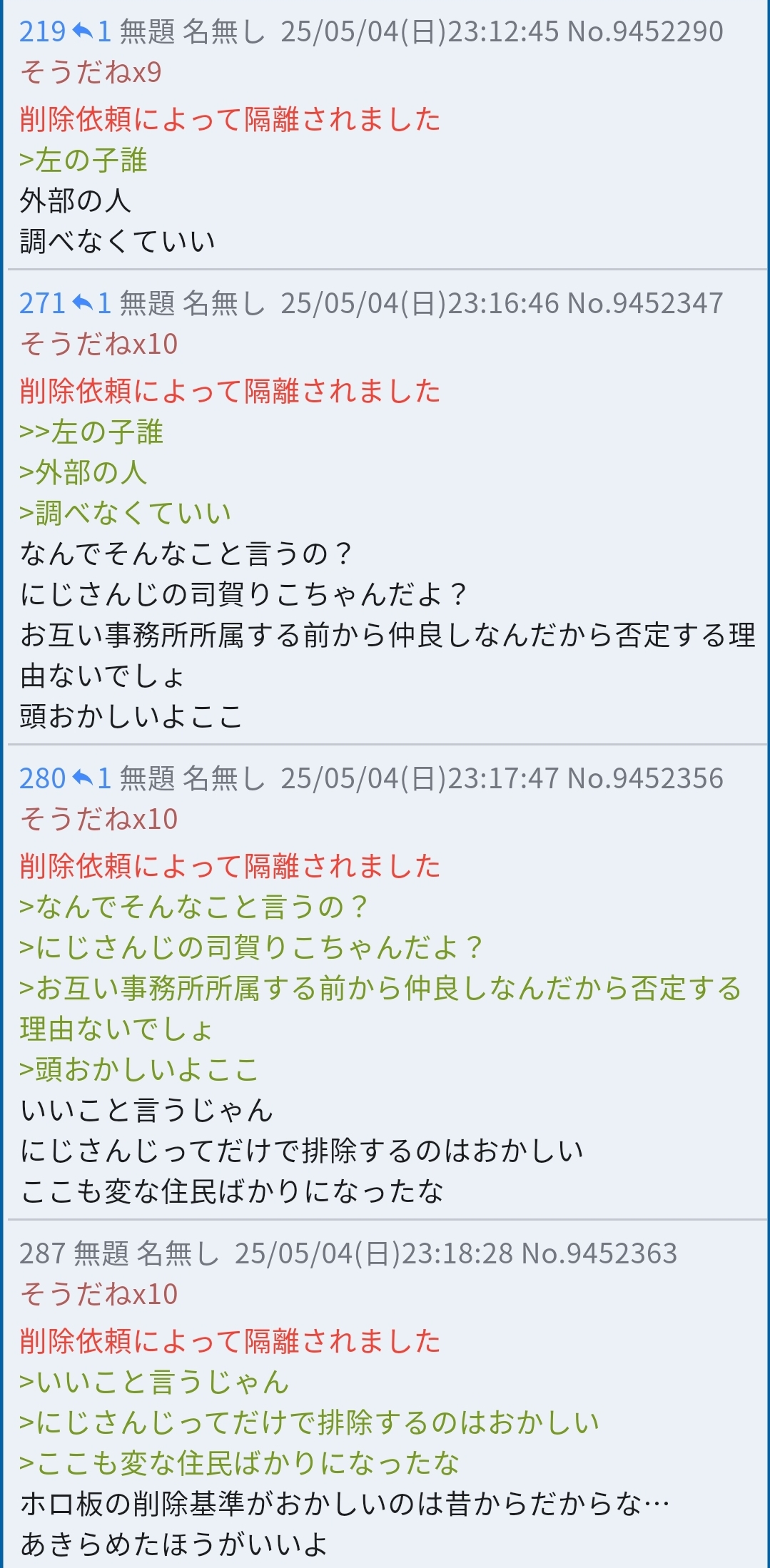
Task: Tap そうだねx10 on post No.9452347
Action: click(x=98, y=345)
